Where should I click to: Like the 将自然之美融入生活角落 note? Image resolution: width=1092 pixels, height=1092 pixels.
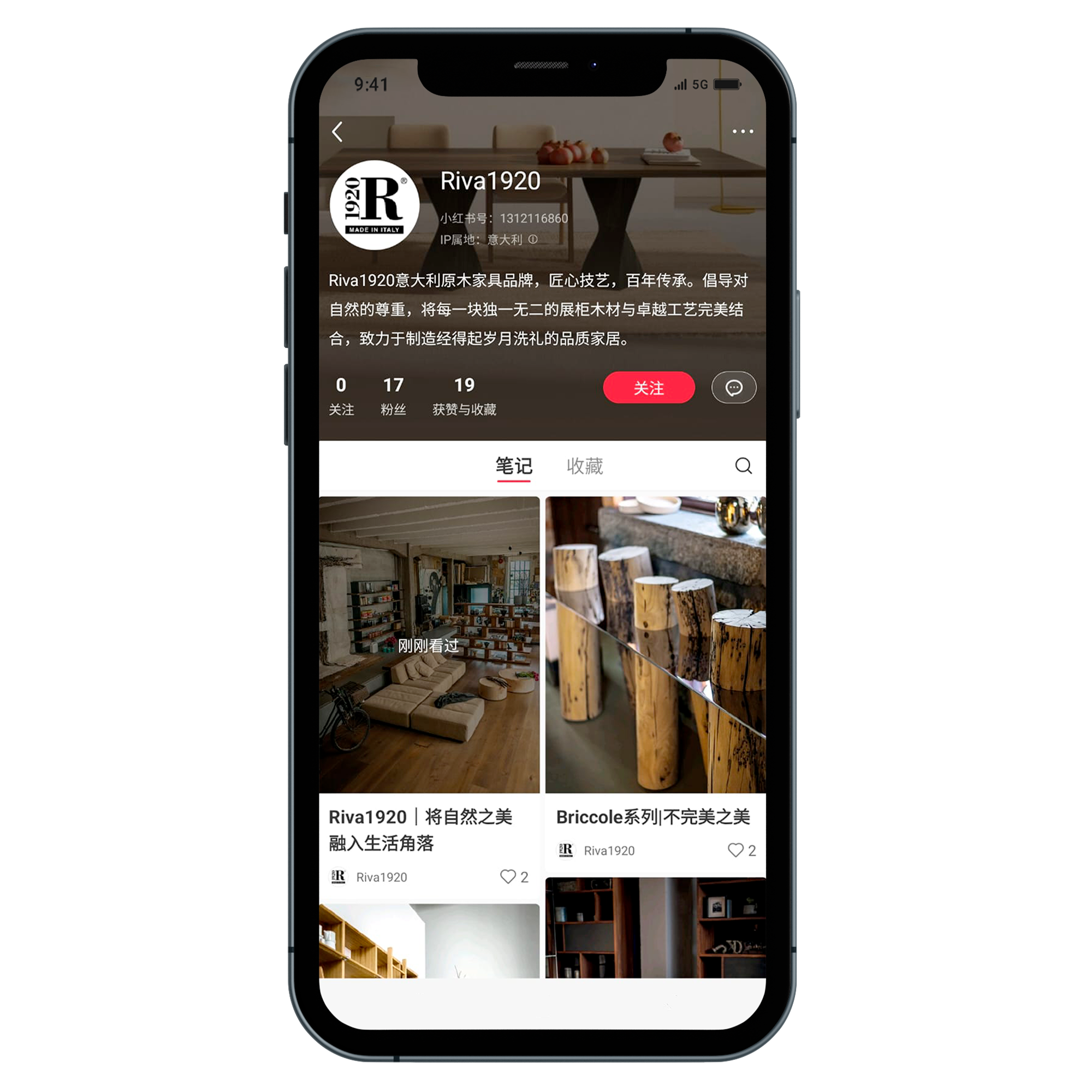coord(508,877)
